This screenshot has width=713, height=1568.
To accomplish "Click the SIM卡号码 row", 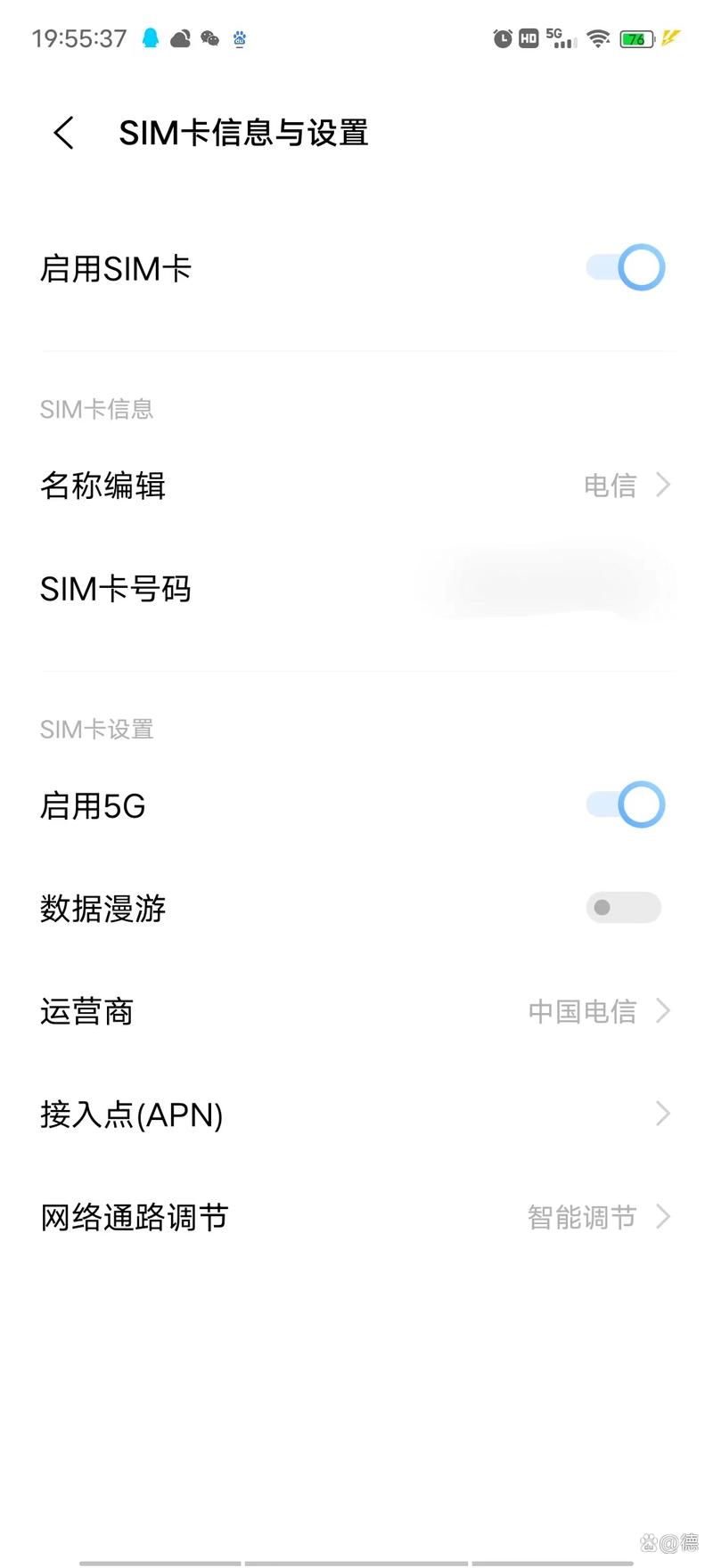I will point(356,588).
